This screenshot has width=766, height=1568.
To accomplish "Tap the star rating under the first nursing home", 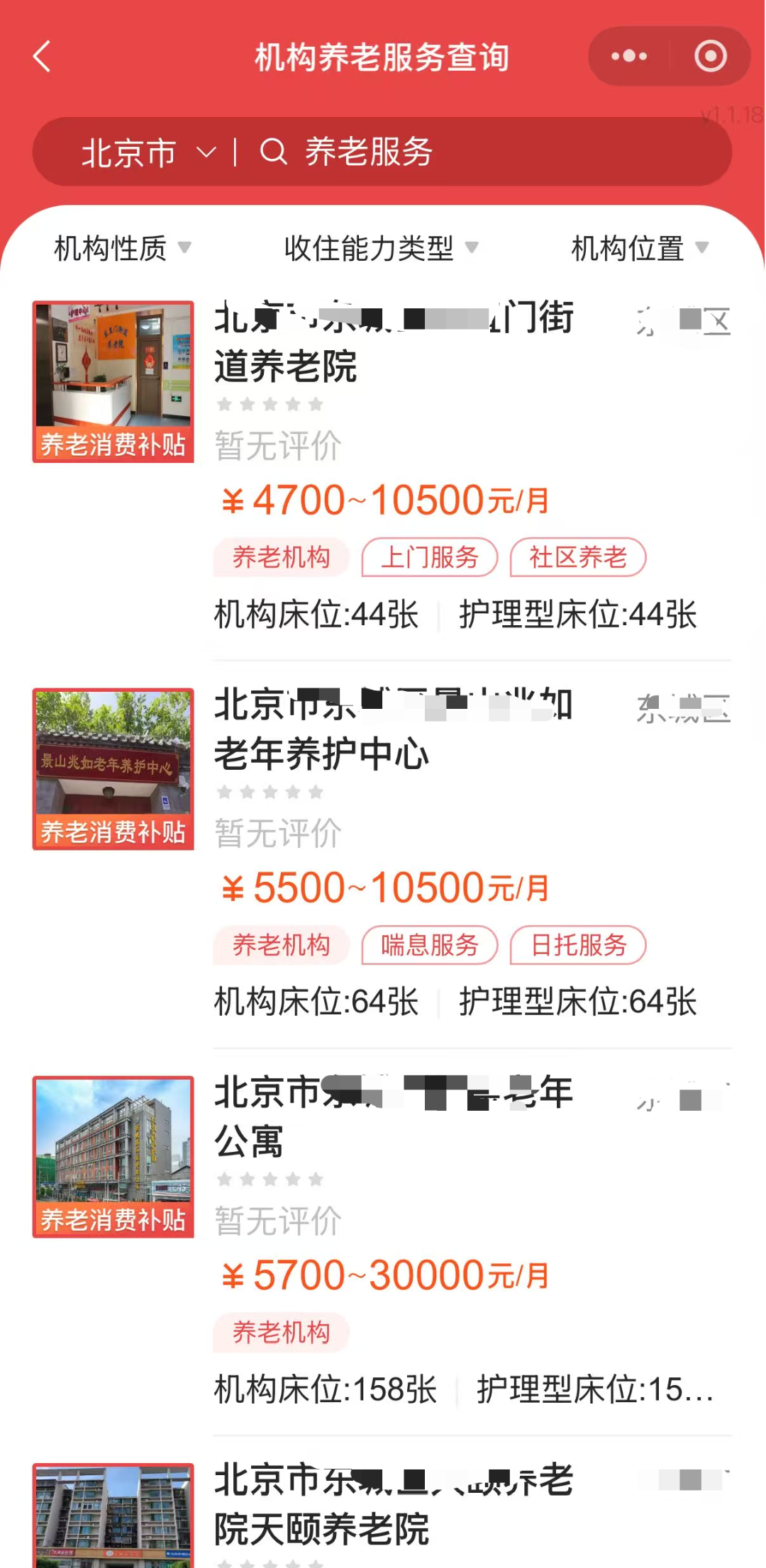I will (x=272, y=403).
